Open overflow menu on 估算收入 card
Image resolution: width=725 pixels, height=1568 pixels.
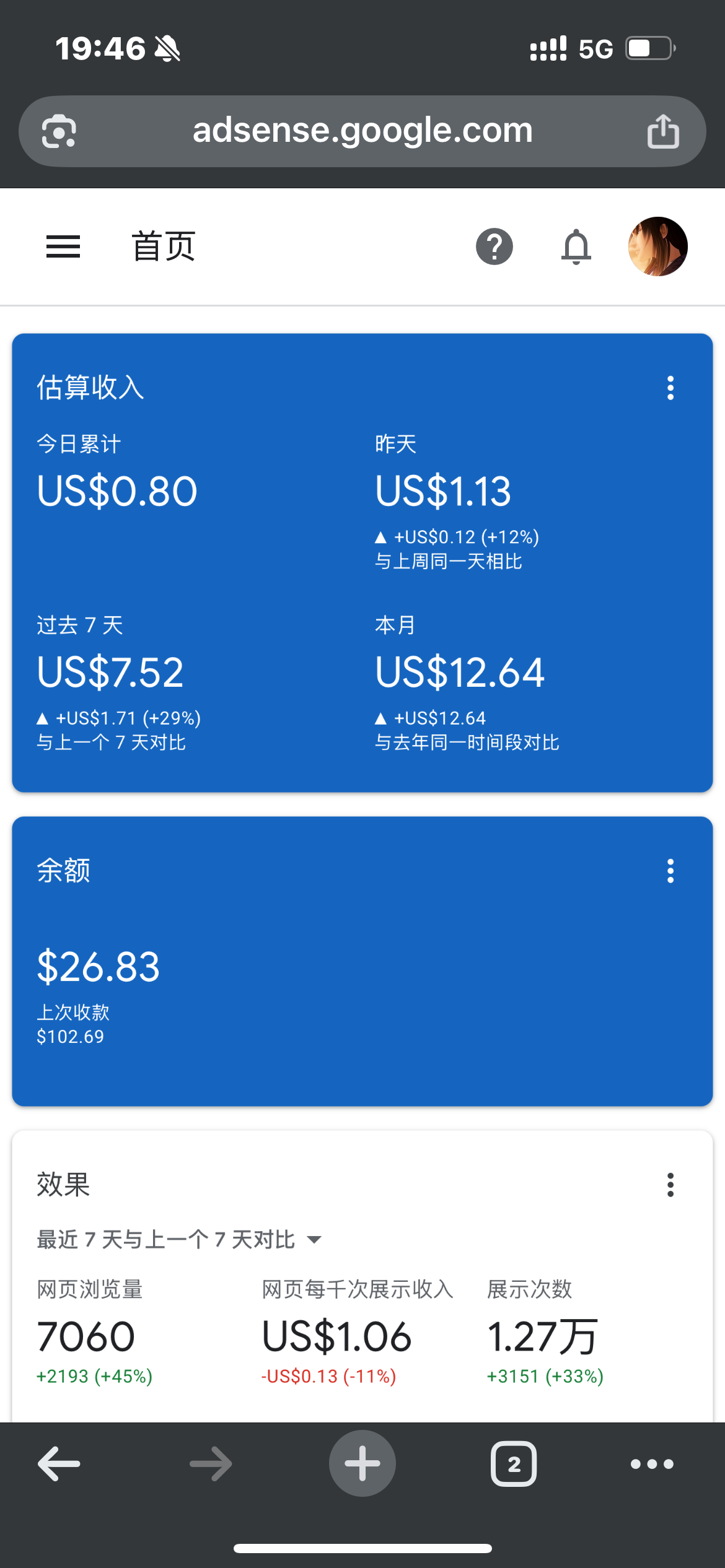[x=670, y=388]
